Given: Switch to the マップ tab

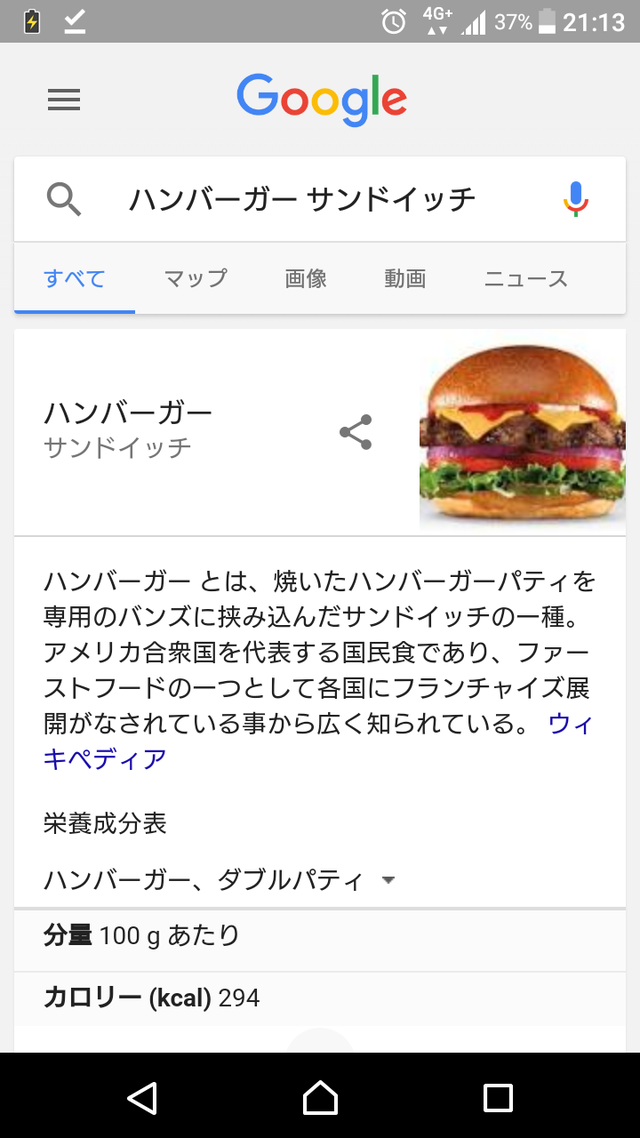Looking at the screenshot, I should [196, 279].
